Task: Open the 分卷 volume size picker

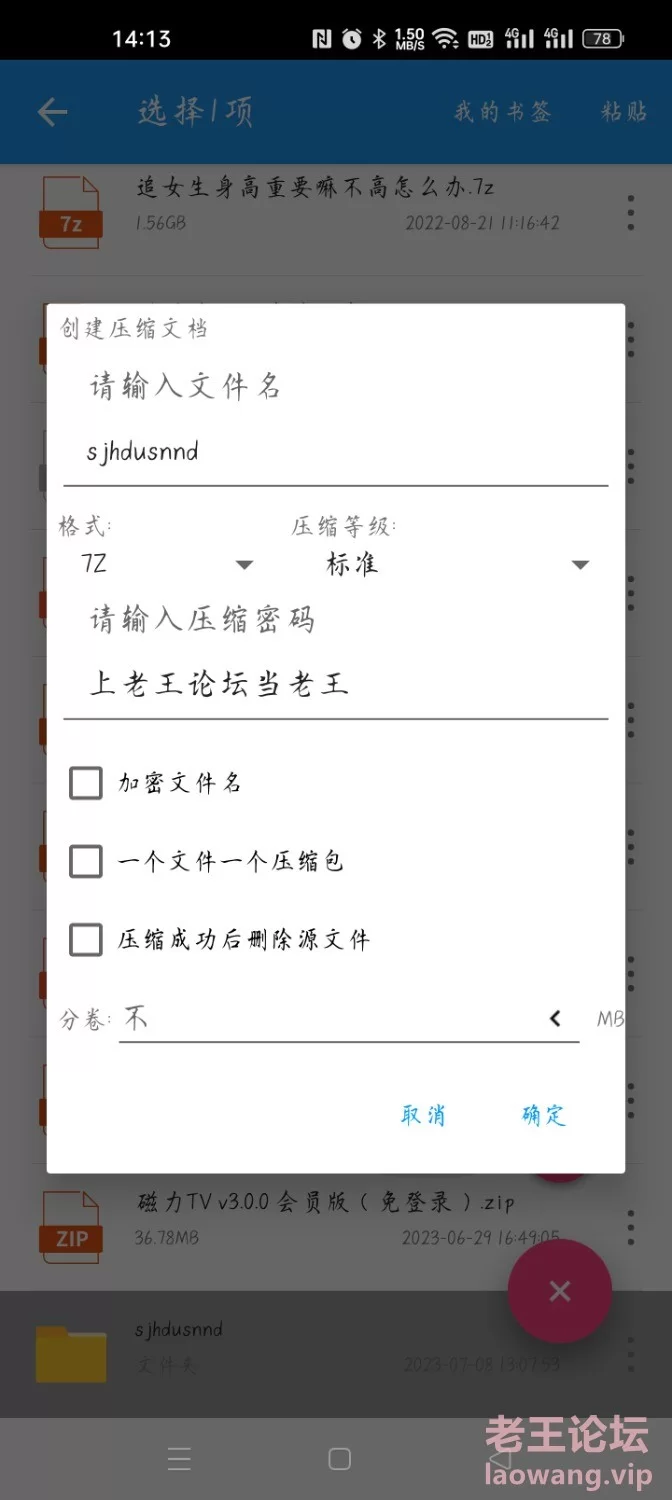Action: pos(349,1019)
